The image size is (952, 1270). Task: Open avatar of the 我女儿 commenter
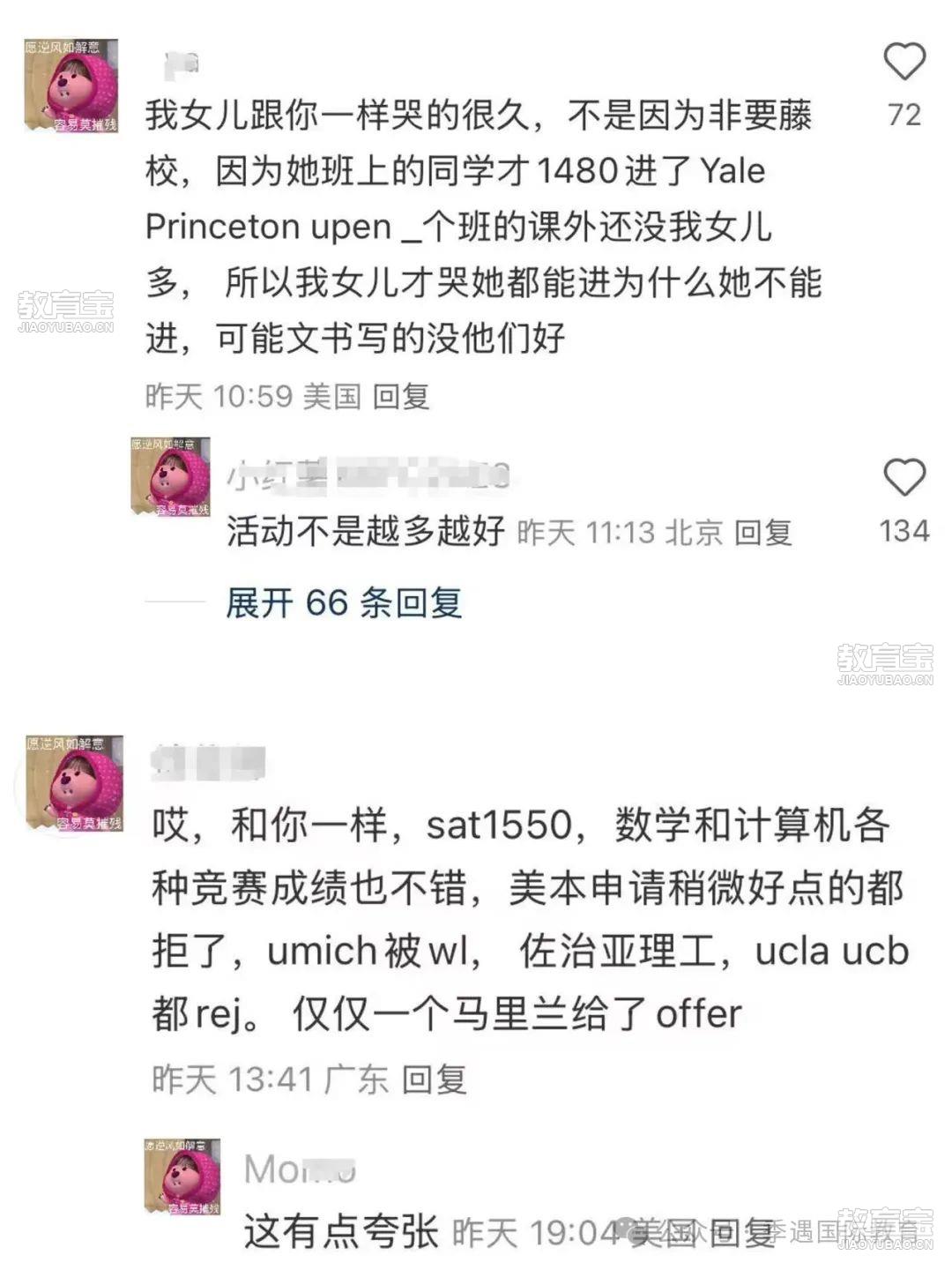click(71, 86)
